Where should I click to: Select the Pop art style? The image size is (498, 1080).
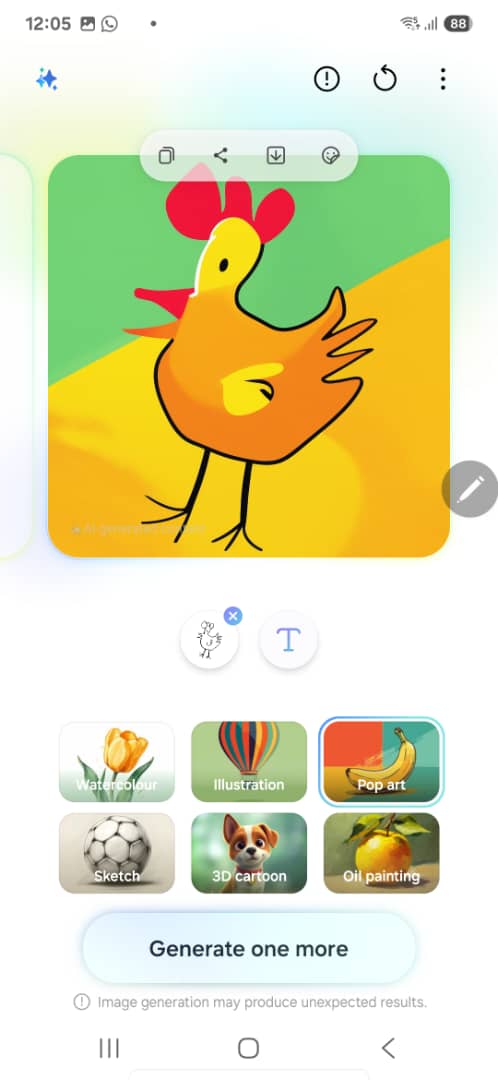coord(381,762)
